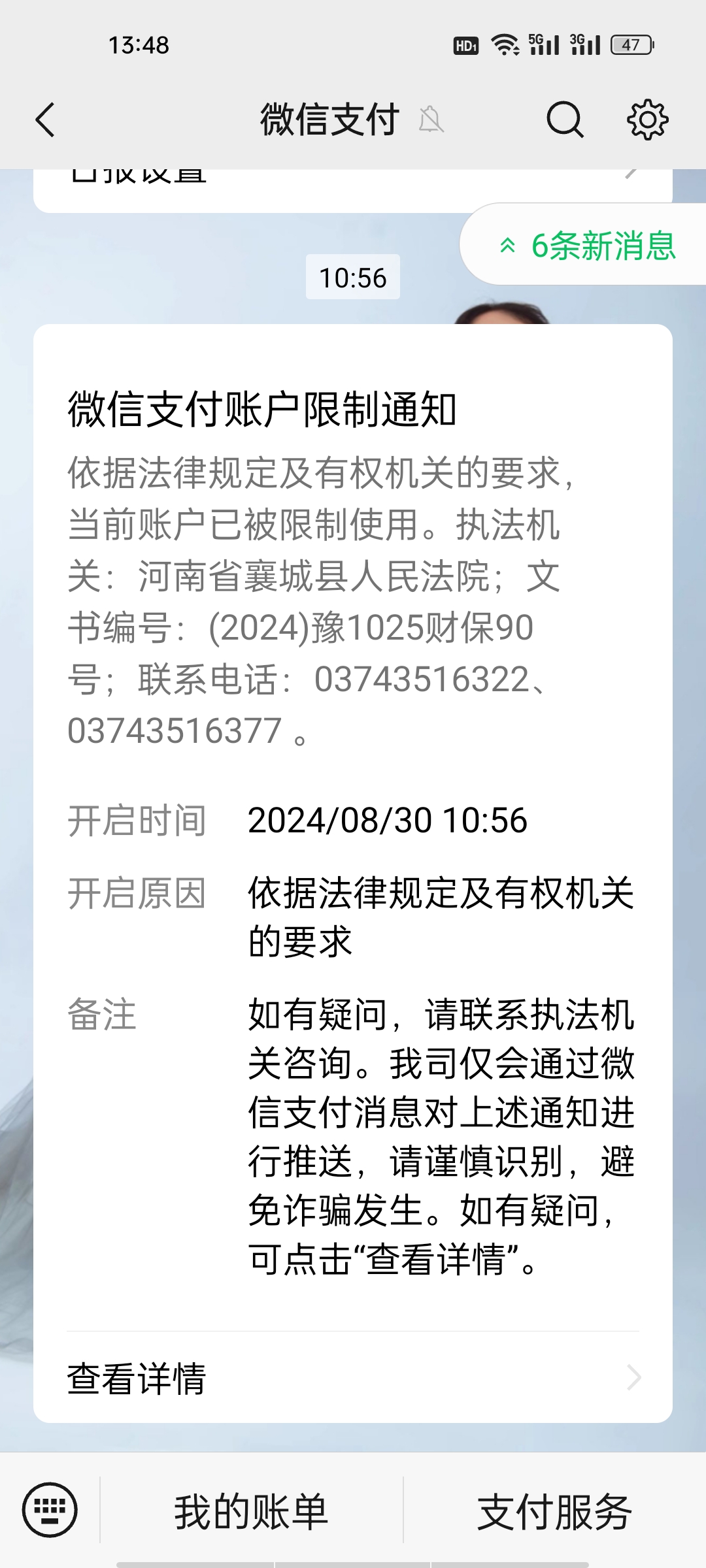Tap the Wi-Fi icon in status bar
Image resolution: width=706 pixels, height=1568 pixels.
click(x=504, y=44)
